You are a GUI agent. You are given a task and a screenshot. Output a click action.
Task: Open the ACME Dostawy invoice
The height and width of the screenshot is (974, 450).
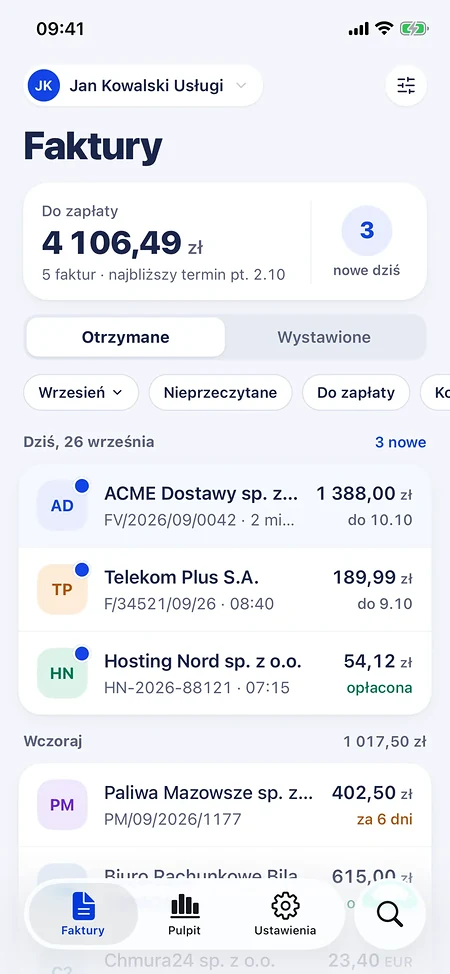tap(225, 506)
